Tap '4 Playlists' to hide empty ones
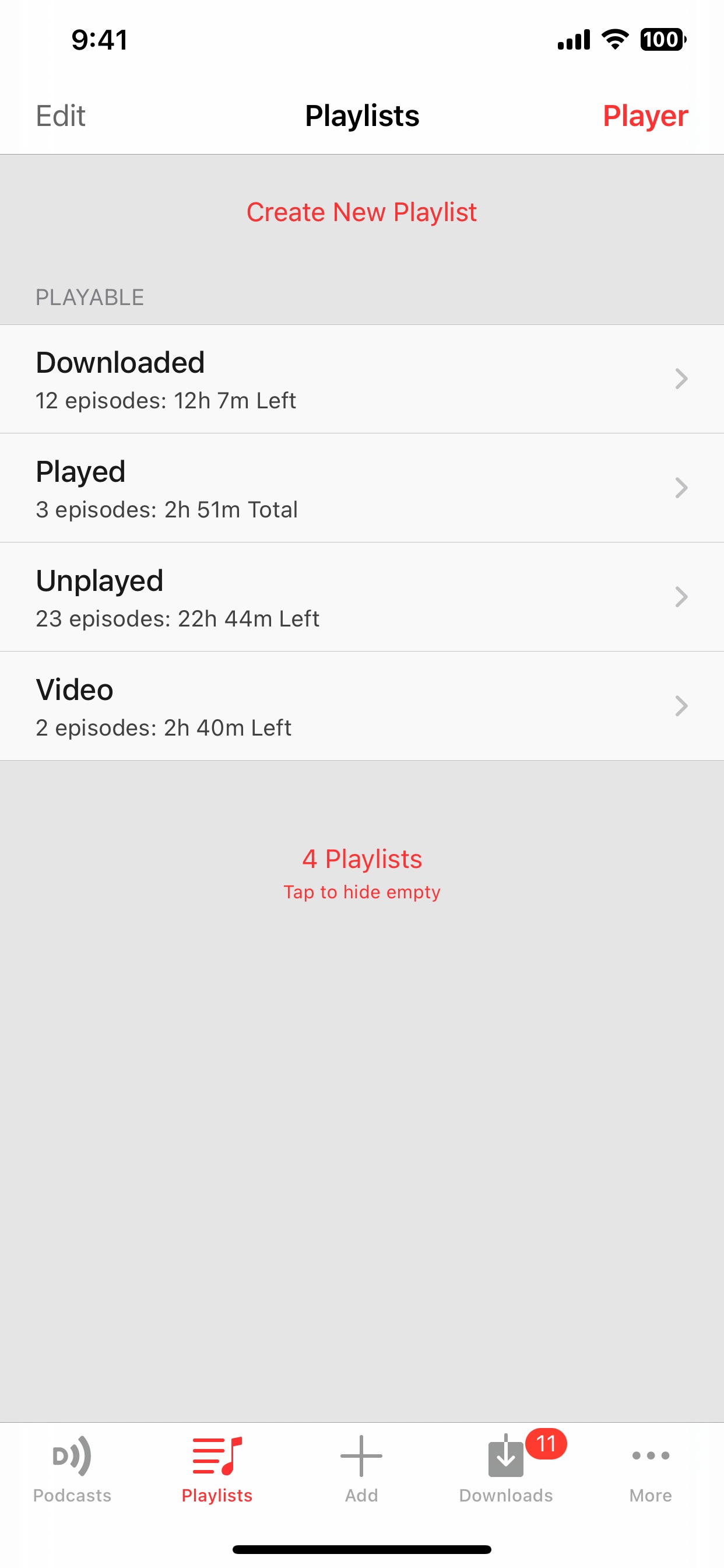Image resolution: width=724 pixels, height=1568 pixels. point(361,871)
